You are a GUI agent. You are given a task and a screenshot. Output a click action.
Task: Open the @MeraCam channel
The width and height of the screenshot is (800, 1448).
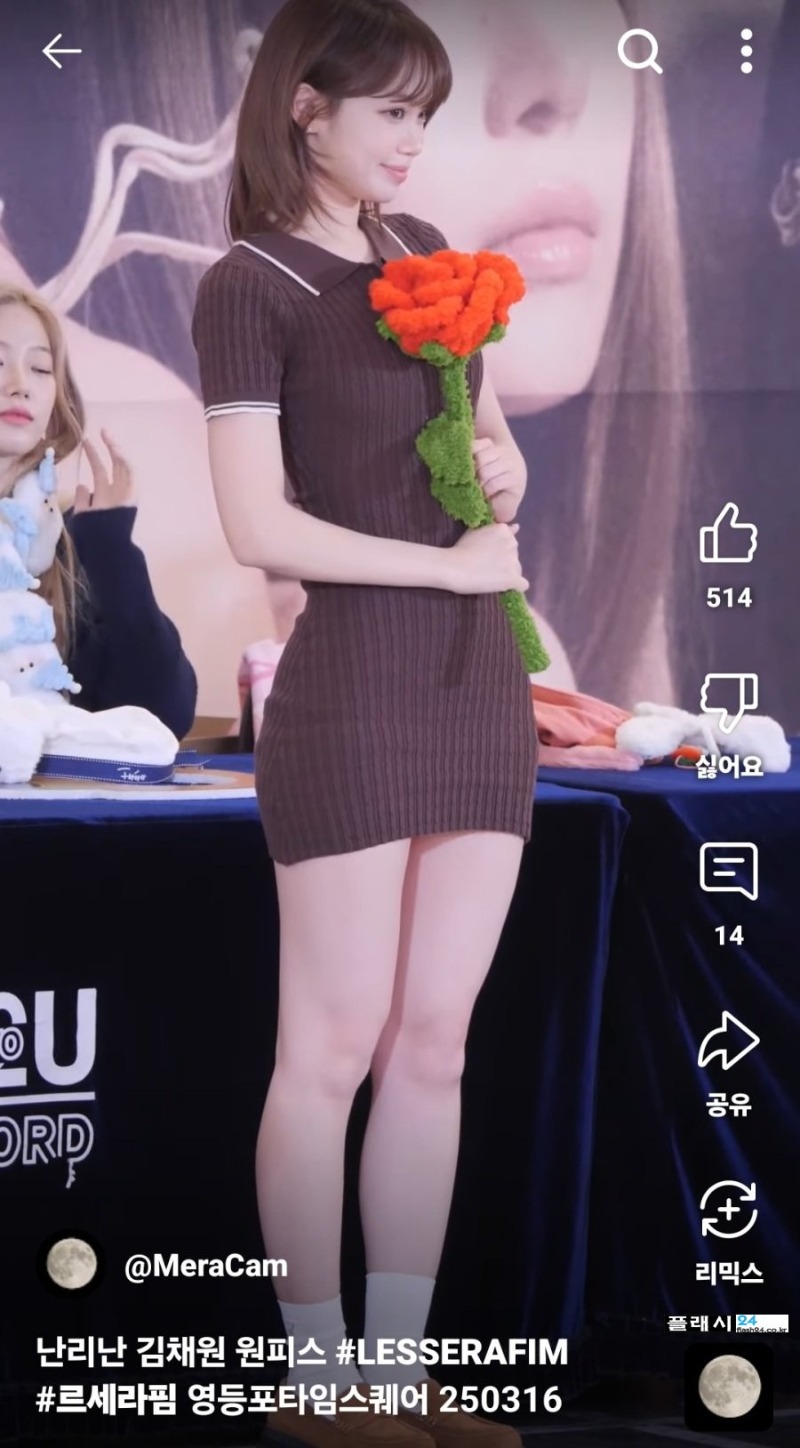pos(205,1266)
